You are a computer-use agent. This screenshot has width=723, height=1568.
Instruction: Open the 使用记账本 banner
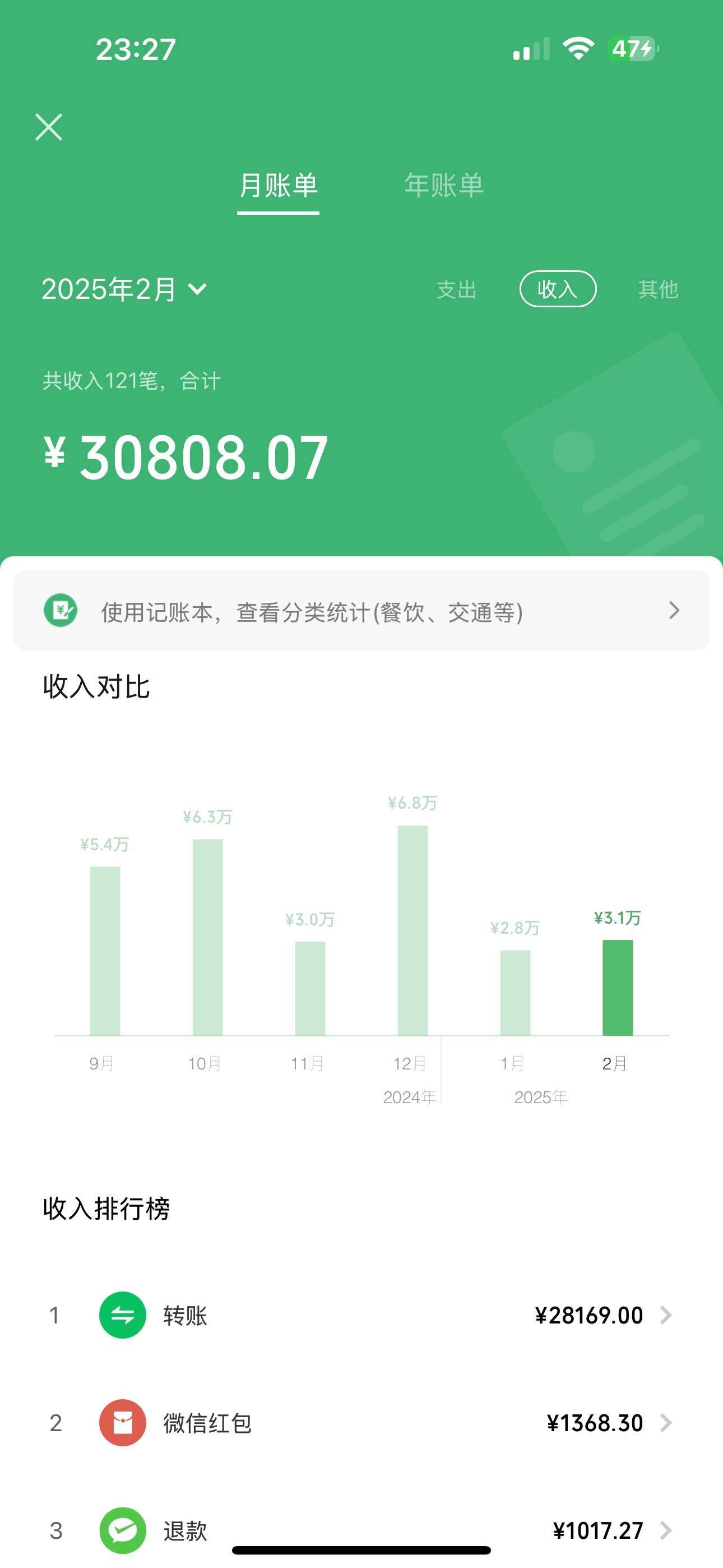tap(361, 611)
